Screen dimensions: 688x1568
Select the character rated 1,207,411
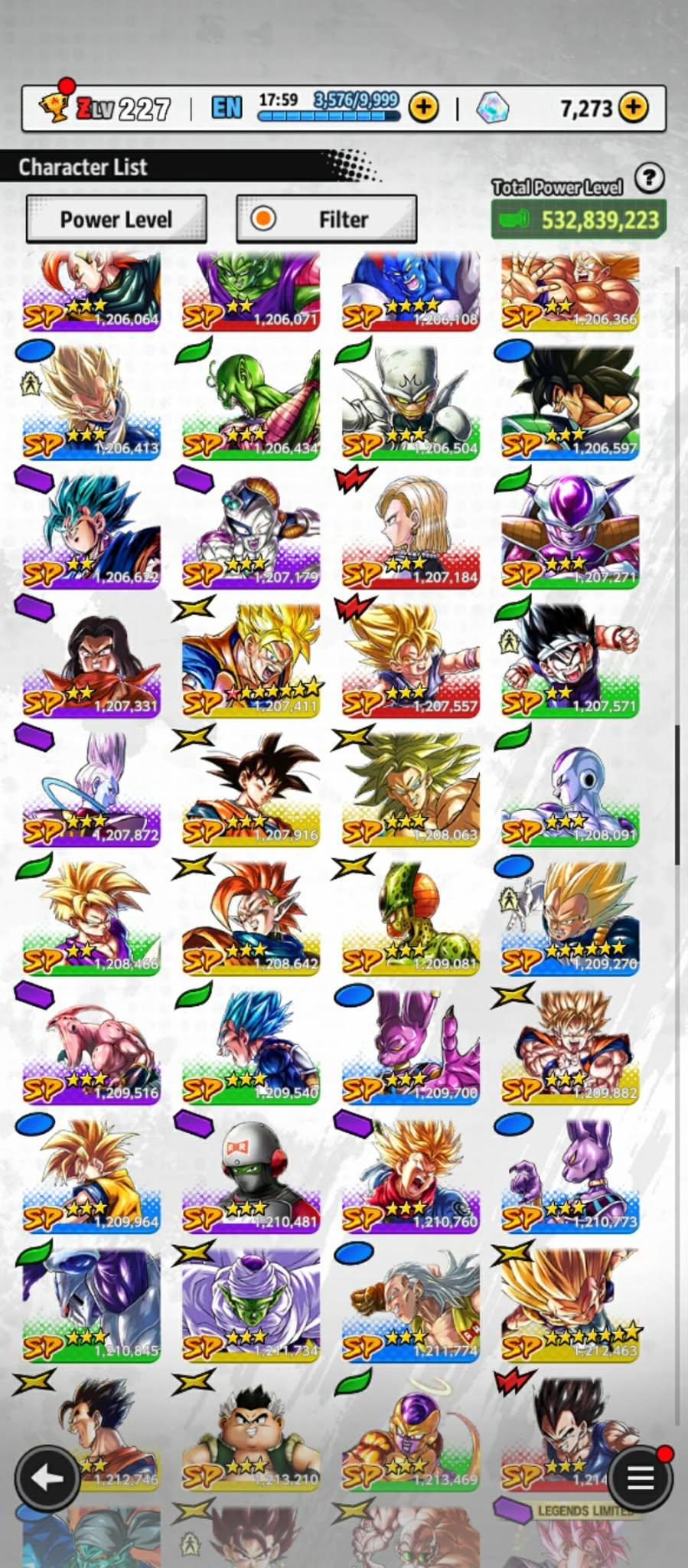[x=251, y=660]
